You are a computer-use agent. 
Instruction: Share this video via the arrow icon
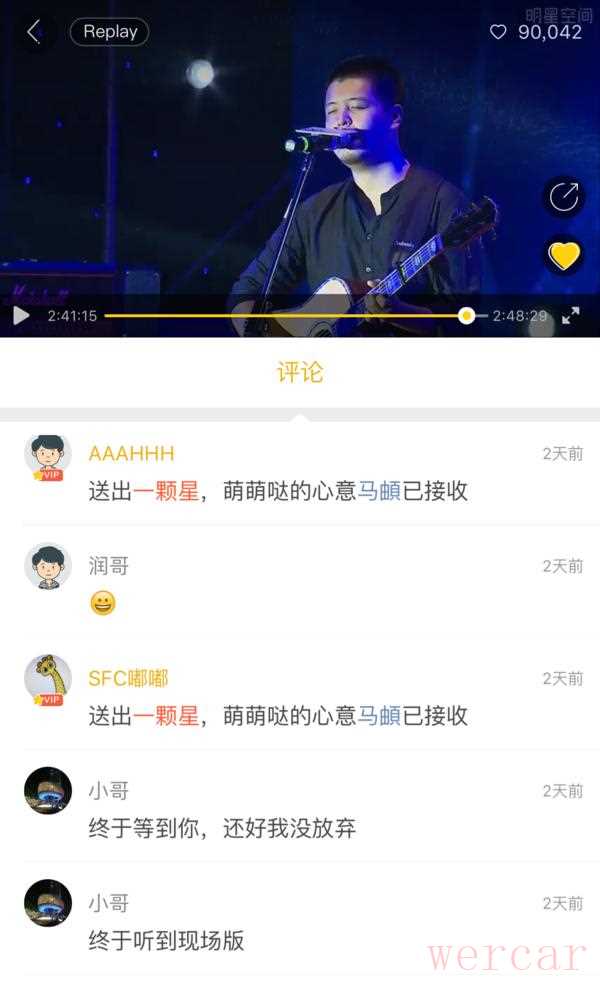(564, 197)
